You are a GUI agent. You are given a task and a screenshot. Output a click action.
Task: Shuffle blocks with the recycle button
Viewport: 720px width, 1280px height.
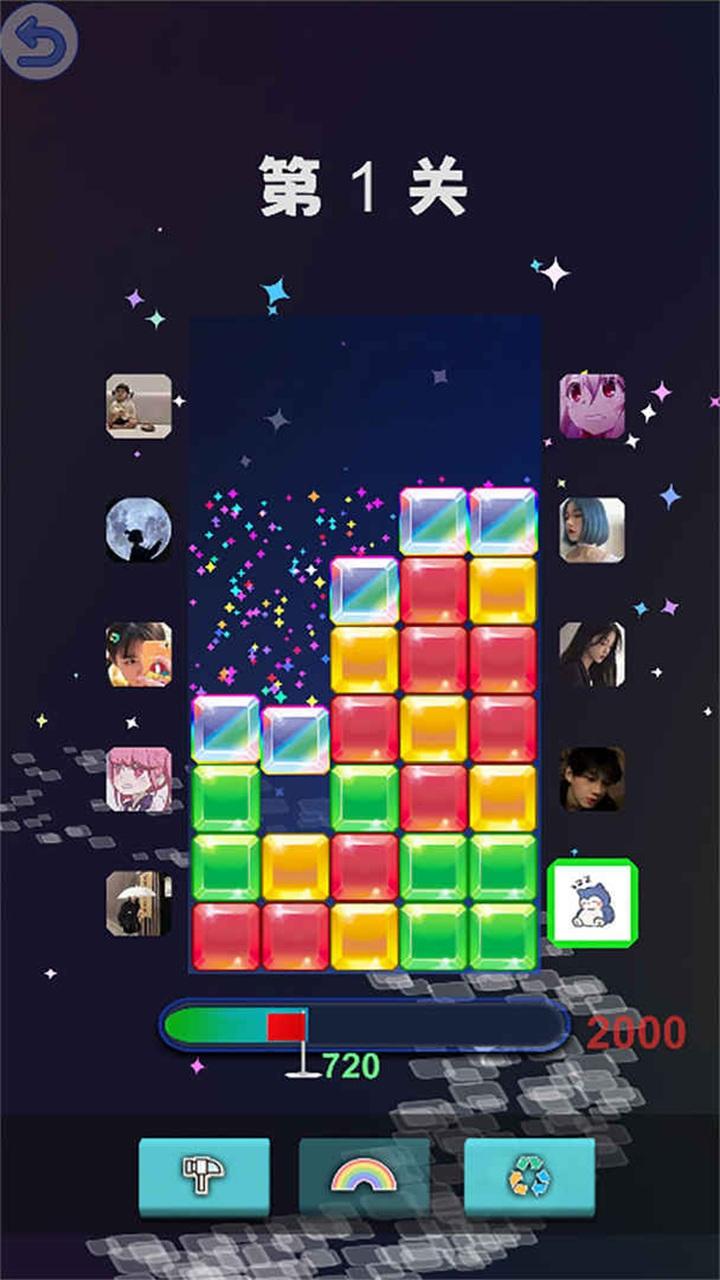[529, 1176]
